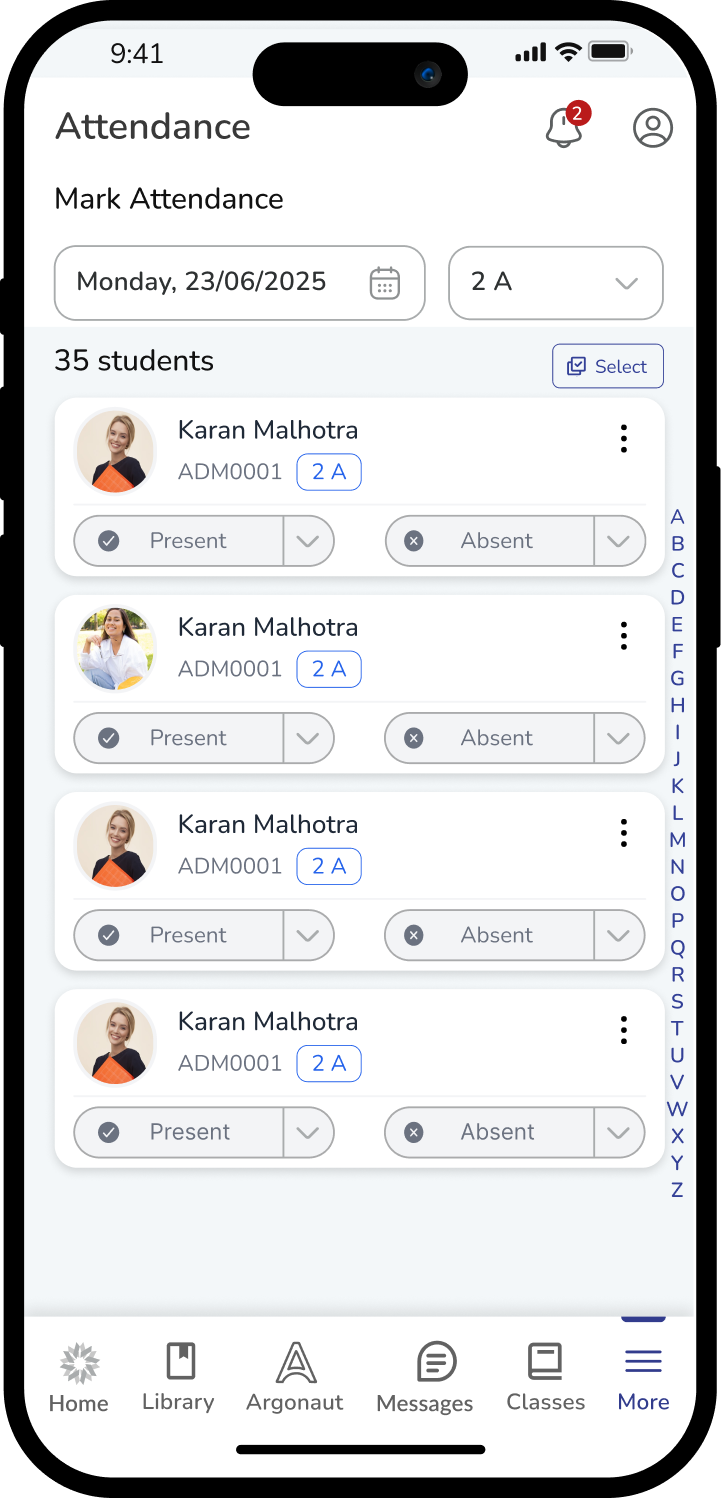Expand the 2 A class dropdown

556,283
